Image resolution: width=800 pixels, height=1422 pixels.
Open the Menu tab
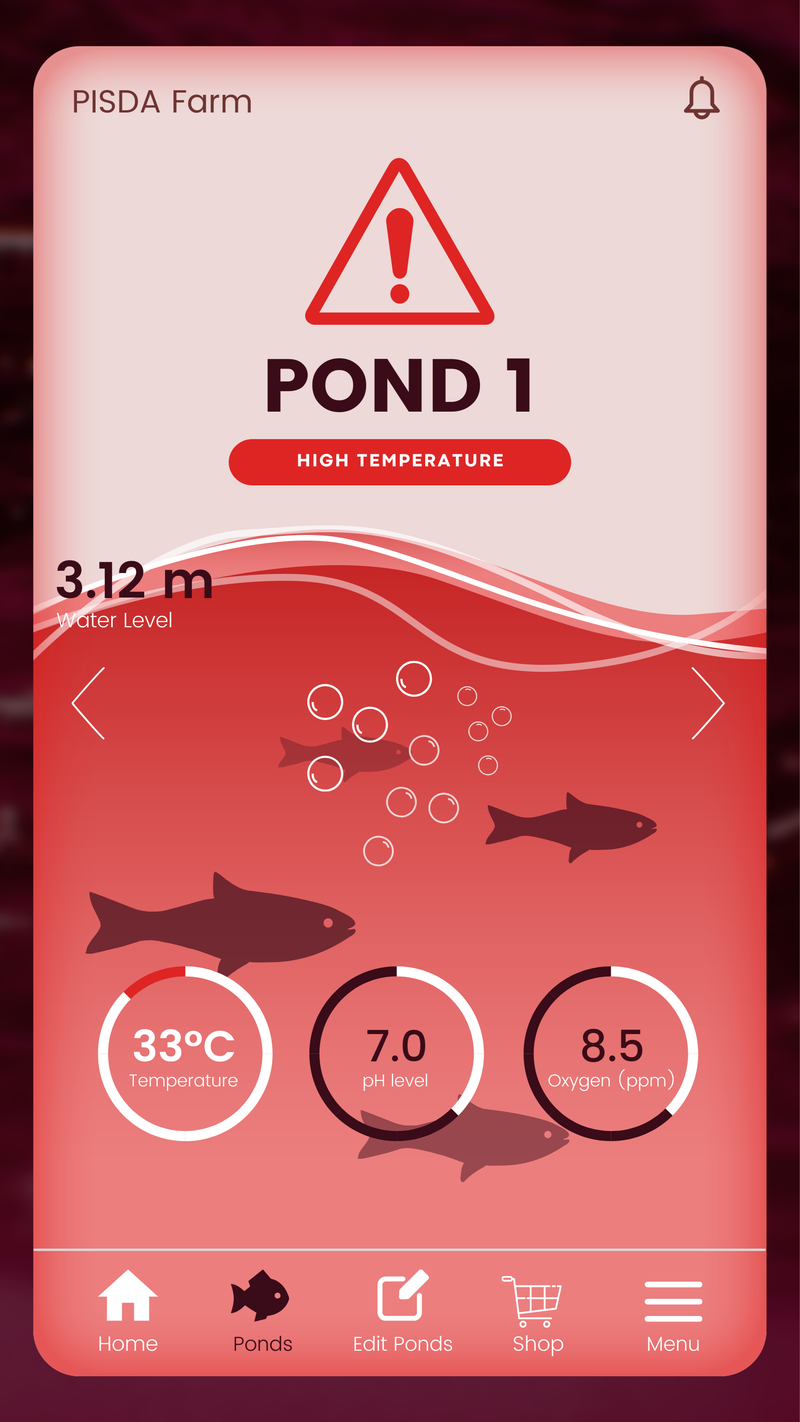pos(673,1311)
